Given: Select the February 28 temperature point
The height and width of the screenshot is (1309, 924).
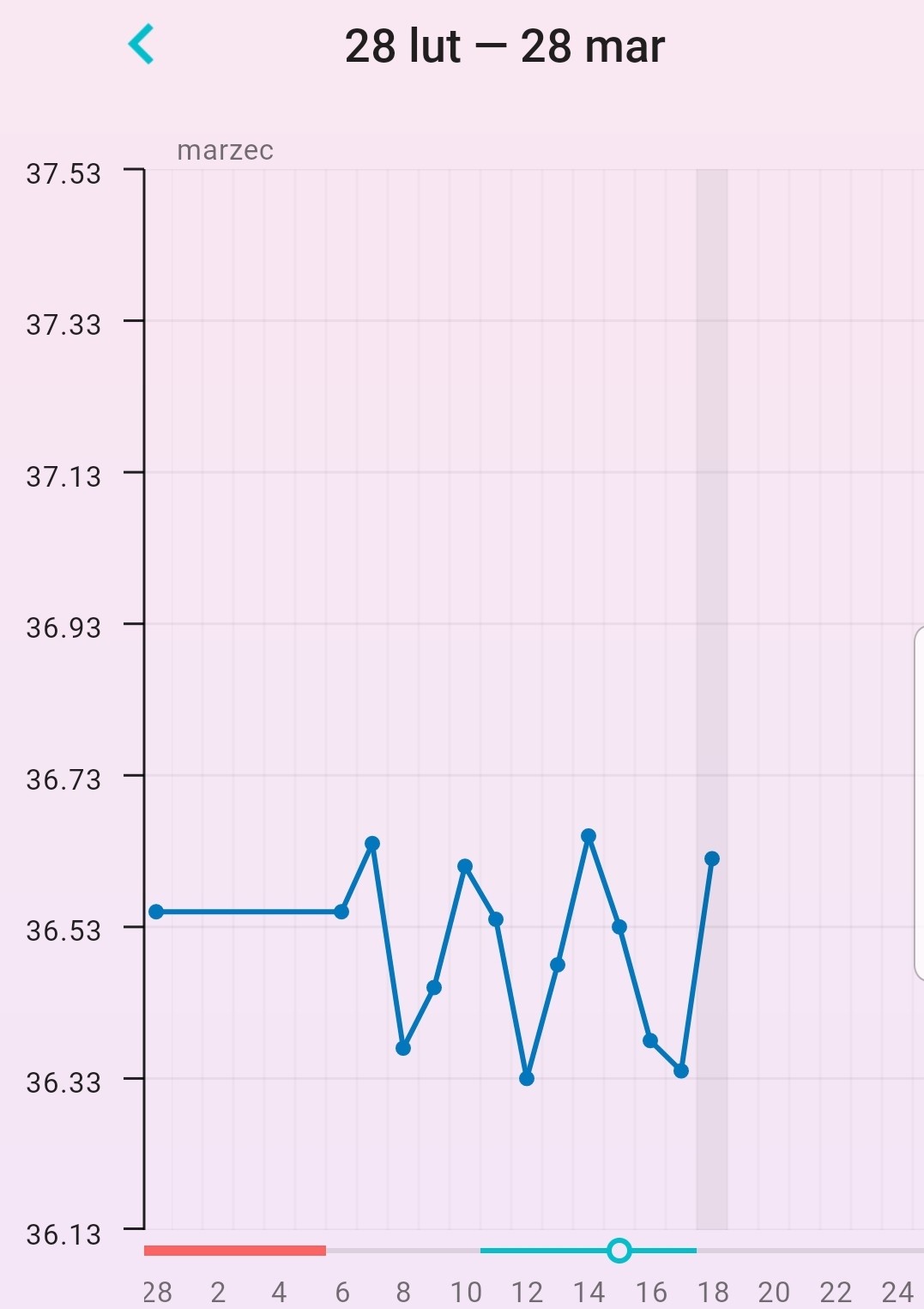Looking at the screenshot, I should [x=156, y=912].
